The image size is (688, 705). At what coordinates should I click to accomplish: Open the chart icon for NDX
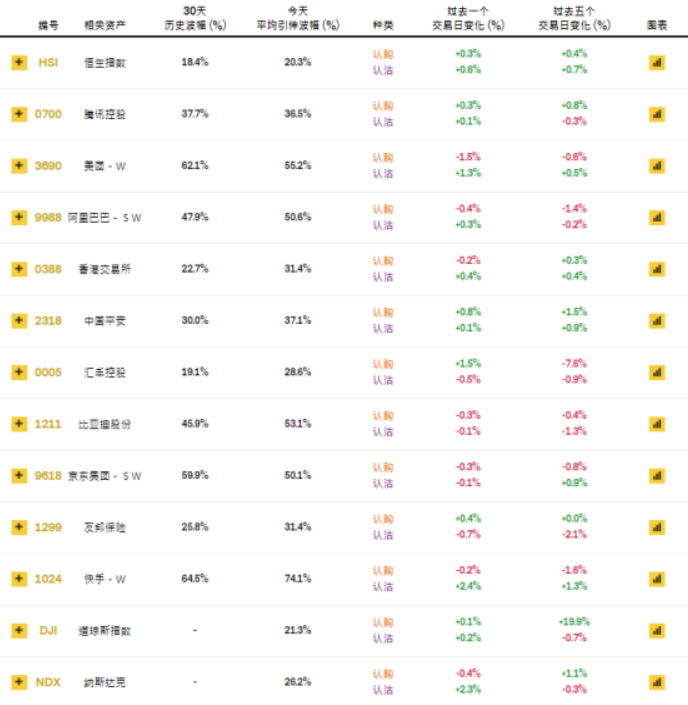(657, 682)
